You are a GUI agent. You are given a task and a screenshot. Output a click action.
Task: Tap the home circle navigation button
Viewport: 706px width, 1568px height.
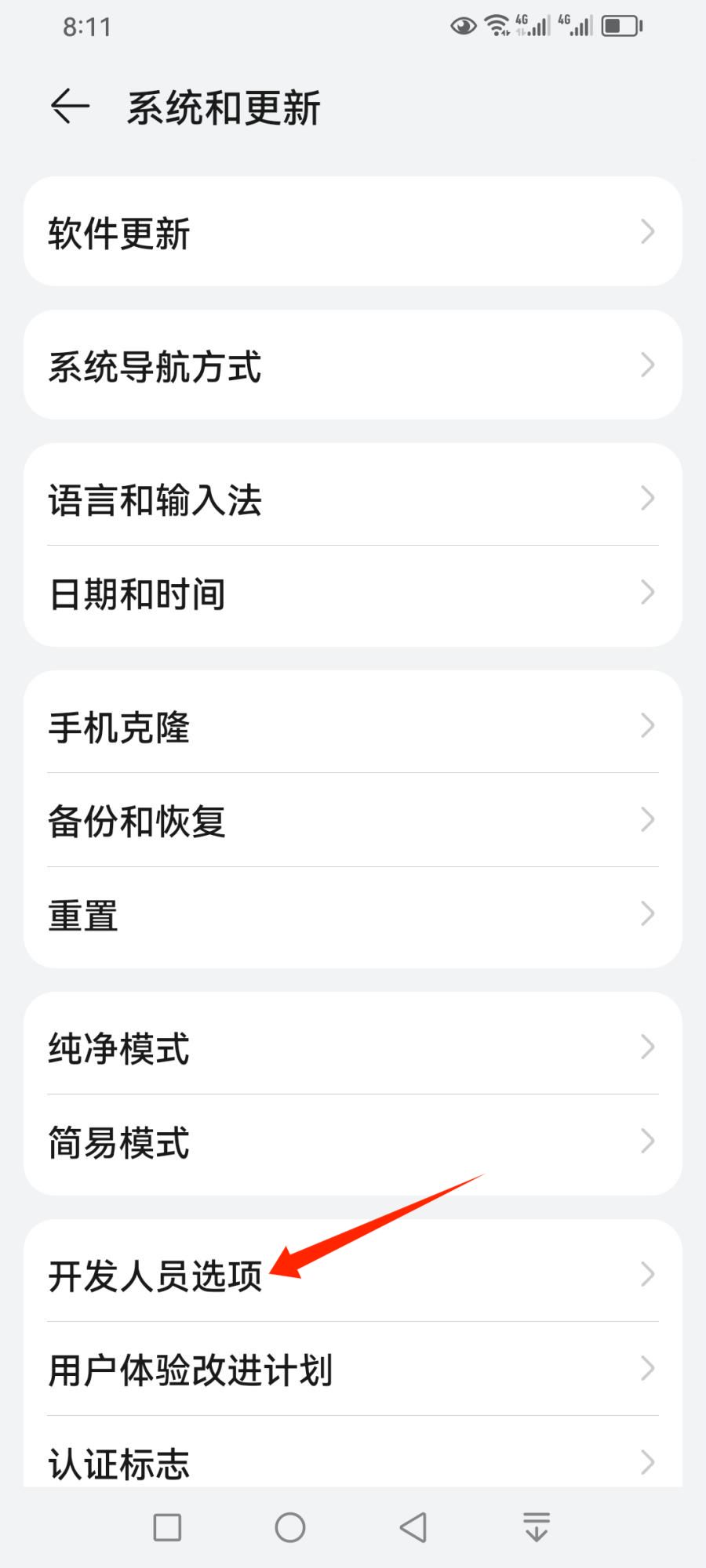click(x=290, y=1527)
